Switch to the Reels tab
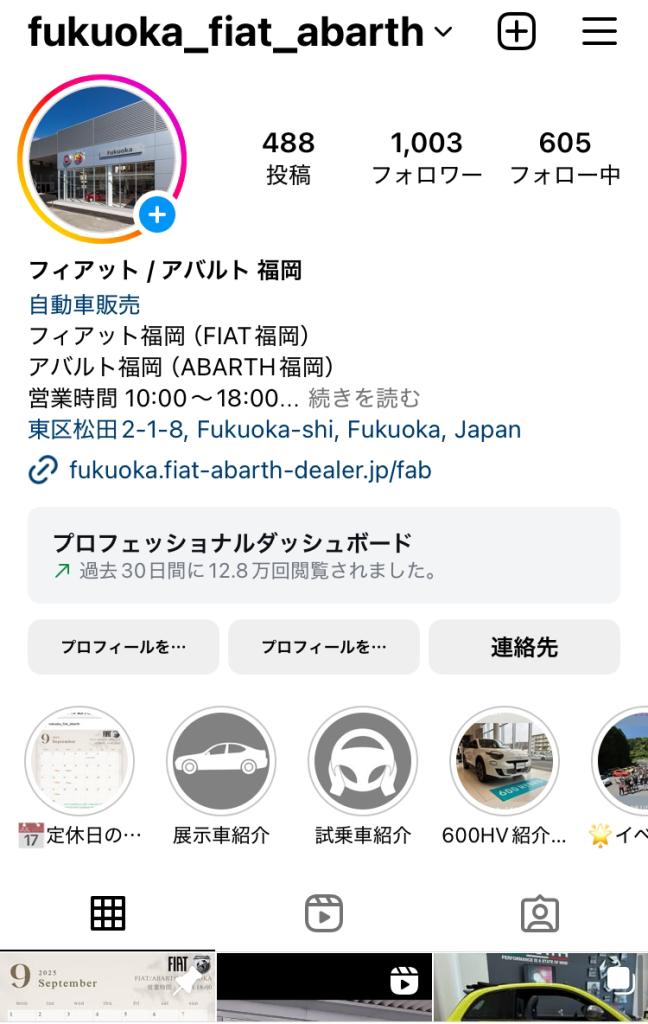 coord(323,913)
